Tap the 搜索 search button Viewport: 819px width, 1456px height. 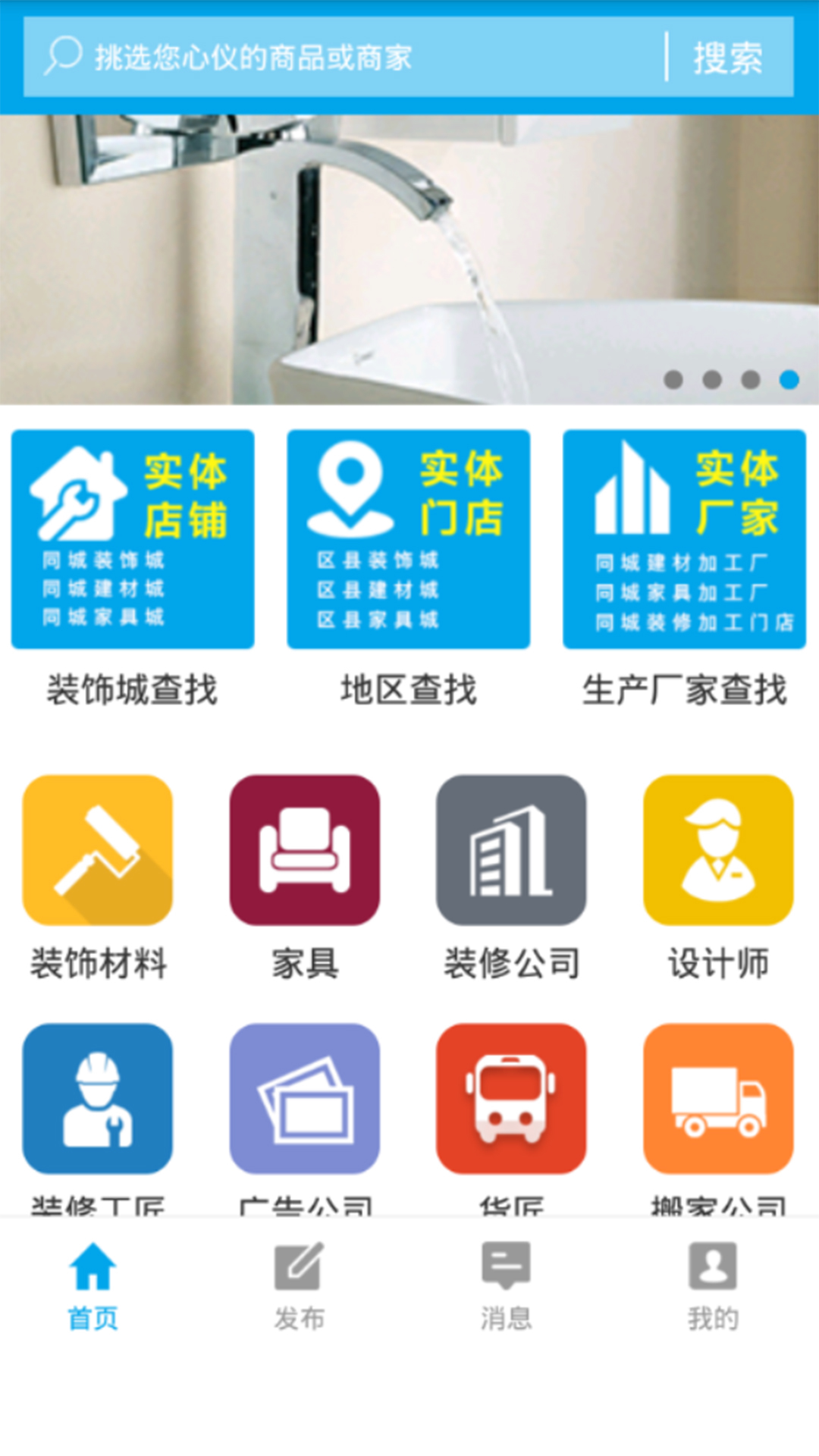click(727, 58)
